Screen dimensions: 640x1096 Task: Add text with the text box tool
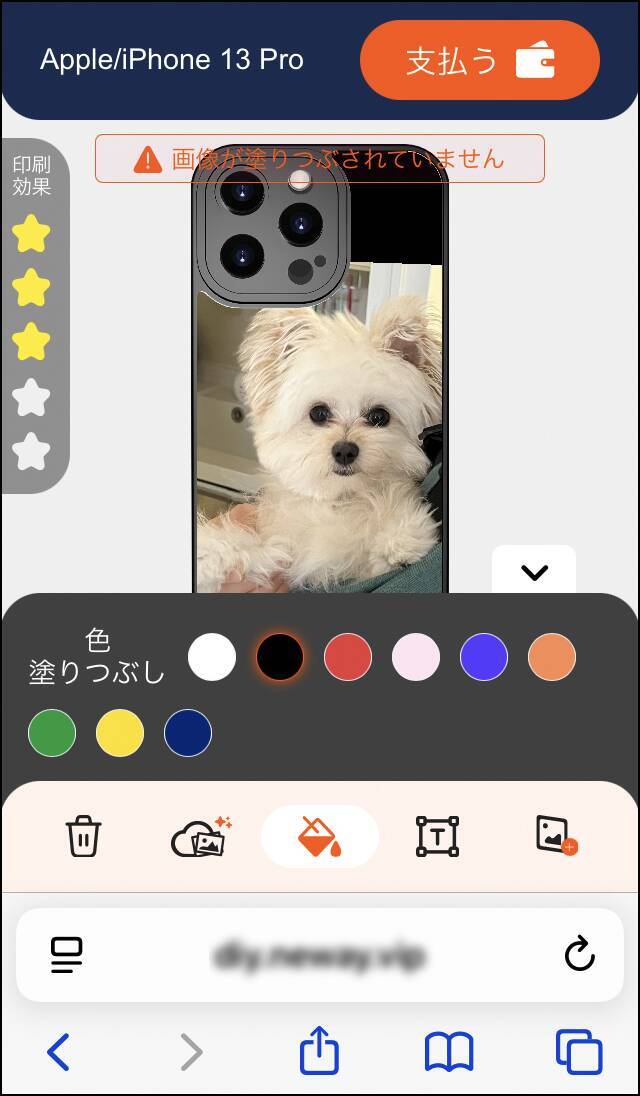[x=437, y=836]
